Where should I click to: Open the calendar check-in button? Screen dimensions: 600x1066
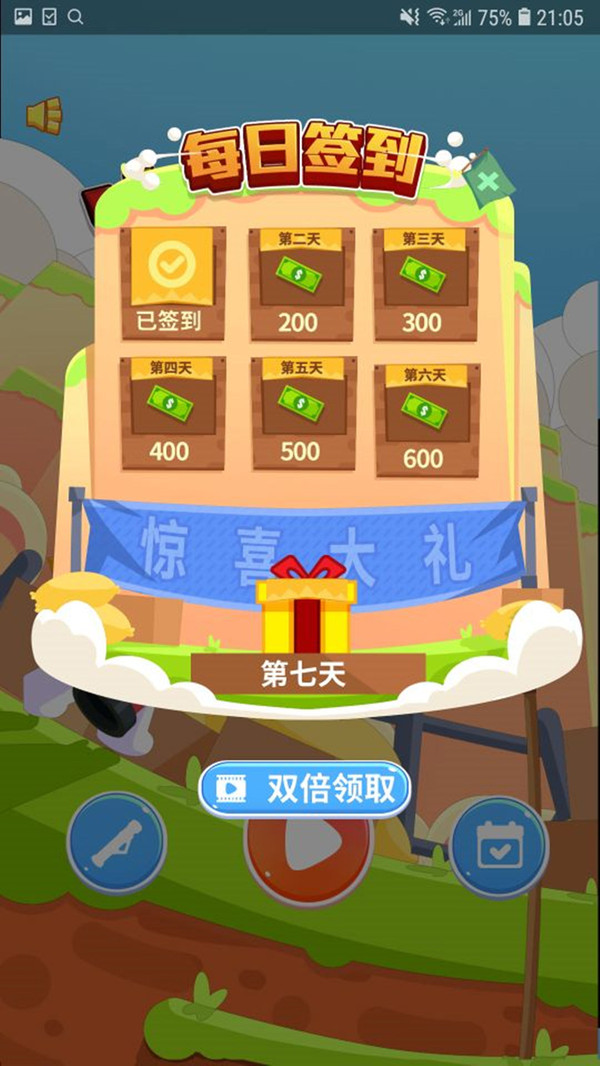(498, 846)
